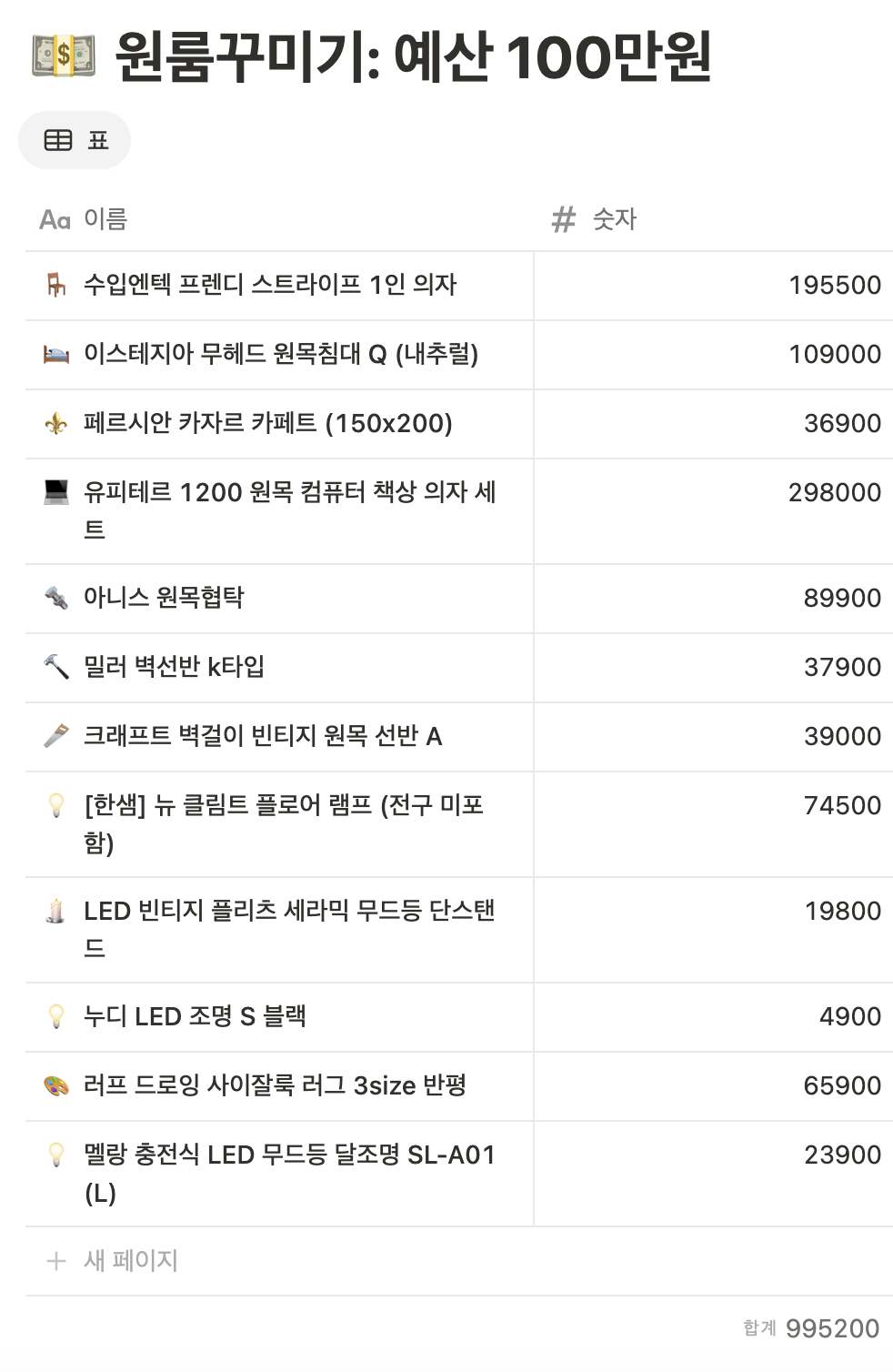
Task: Open the 이름 column header menu
Action: (x=105, y=219)
